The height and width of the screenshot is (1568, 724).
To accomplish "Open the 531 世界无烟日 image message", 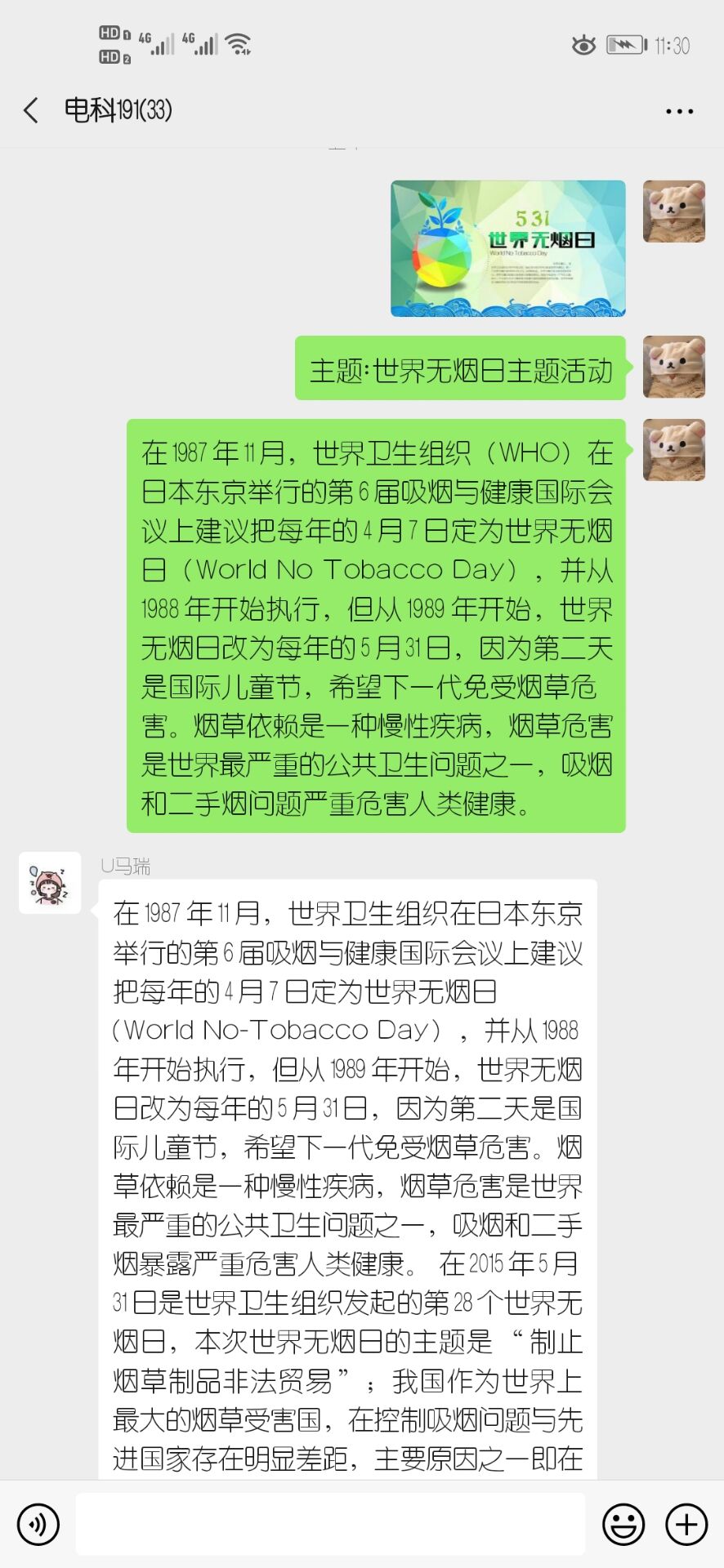I will (x=507, y=248).
